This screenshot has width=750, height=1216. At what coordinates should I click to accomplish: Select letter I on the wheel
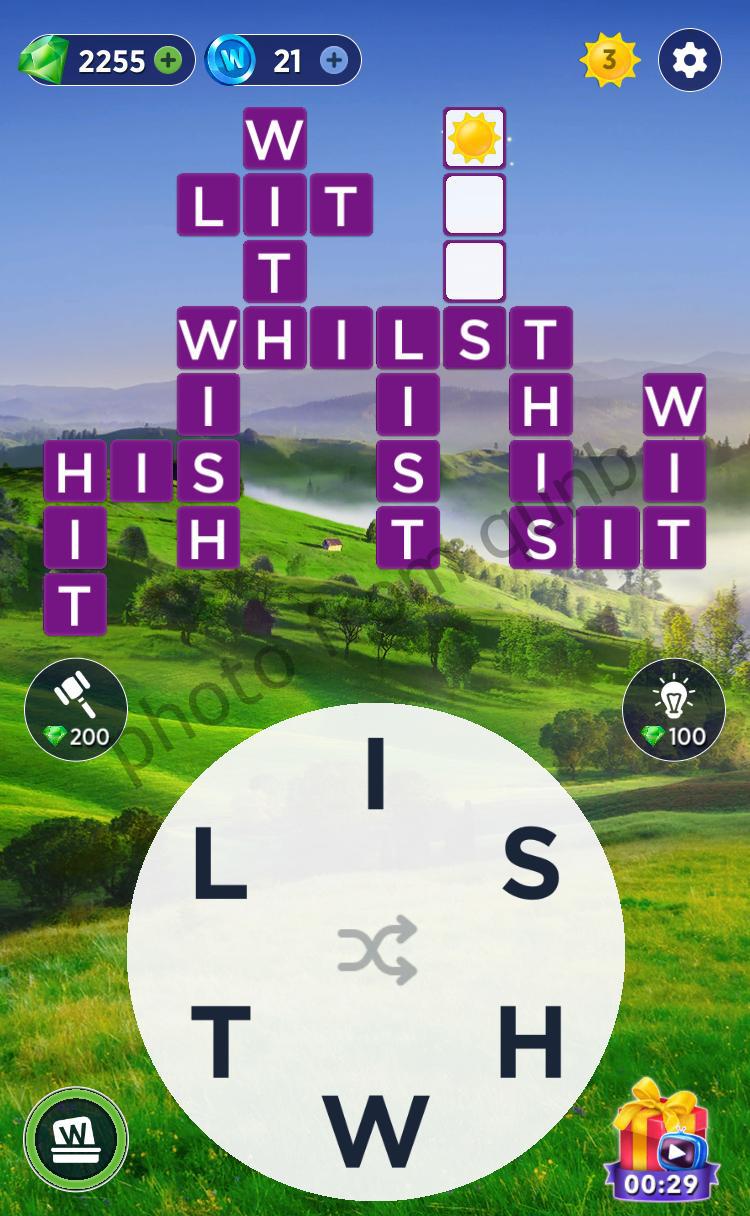click(x=376, y=775)
